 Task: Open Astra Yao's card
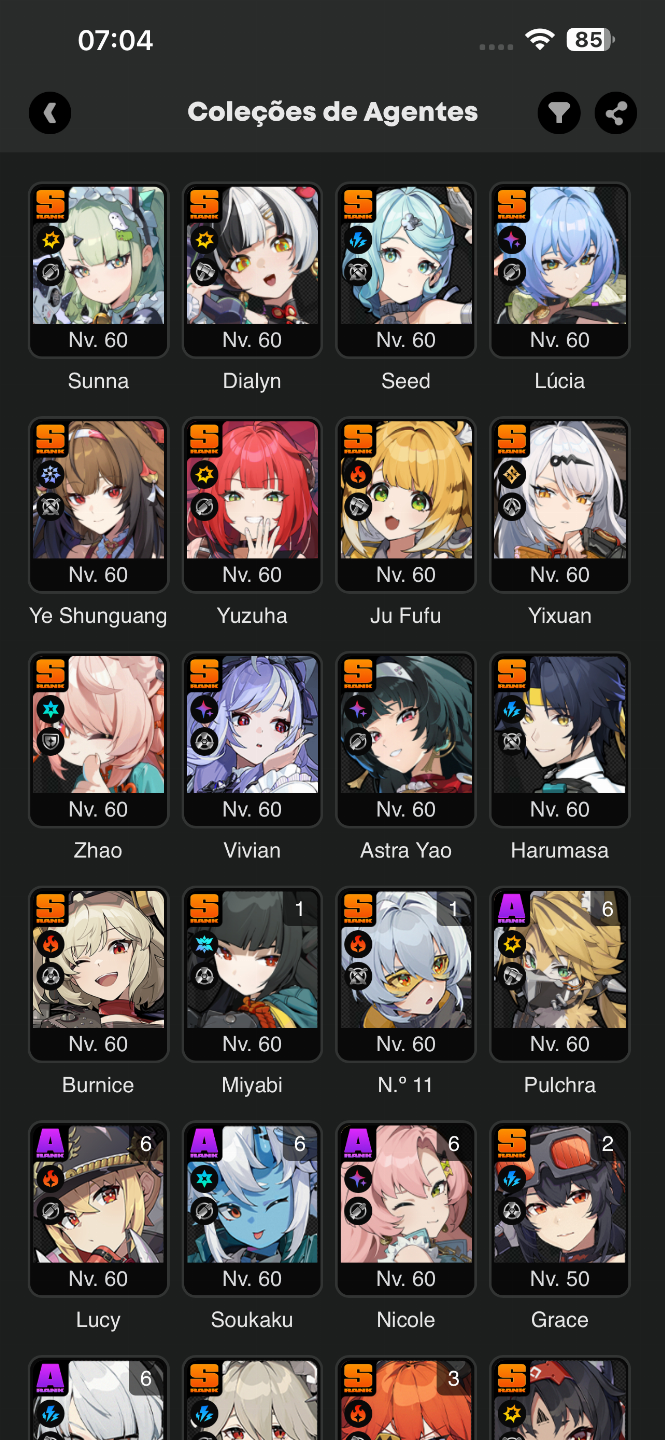click(406, 740)
